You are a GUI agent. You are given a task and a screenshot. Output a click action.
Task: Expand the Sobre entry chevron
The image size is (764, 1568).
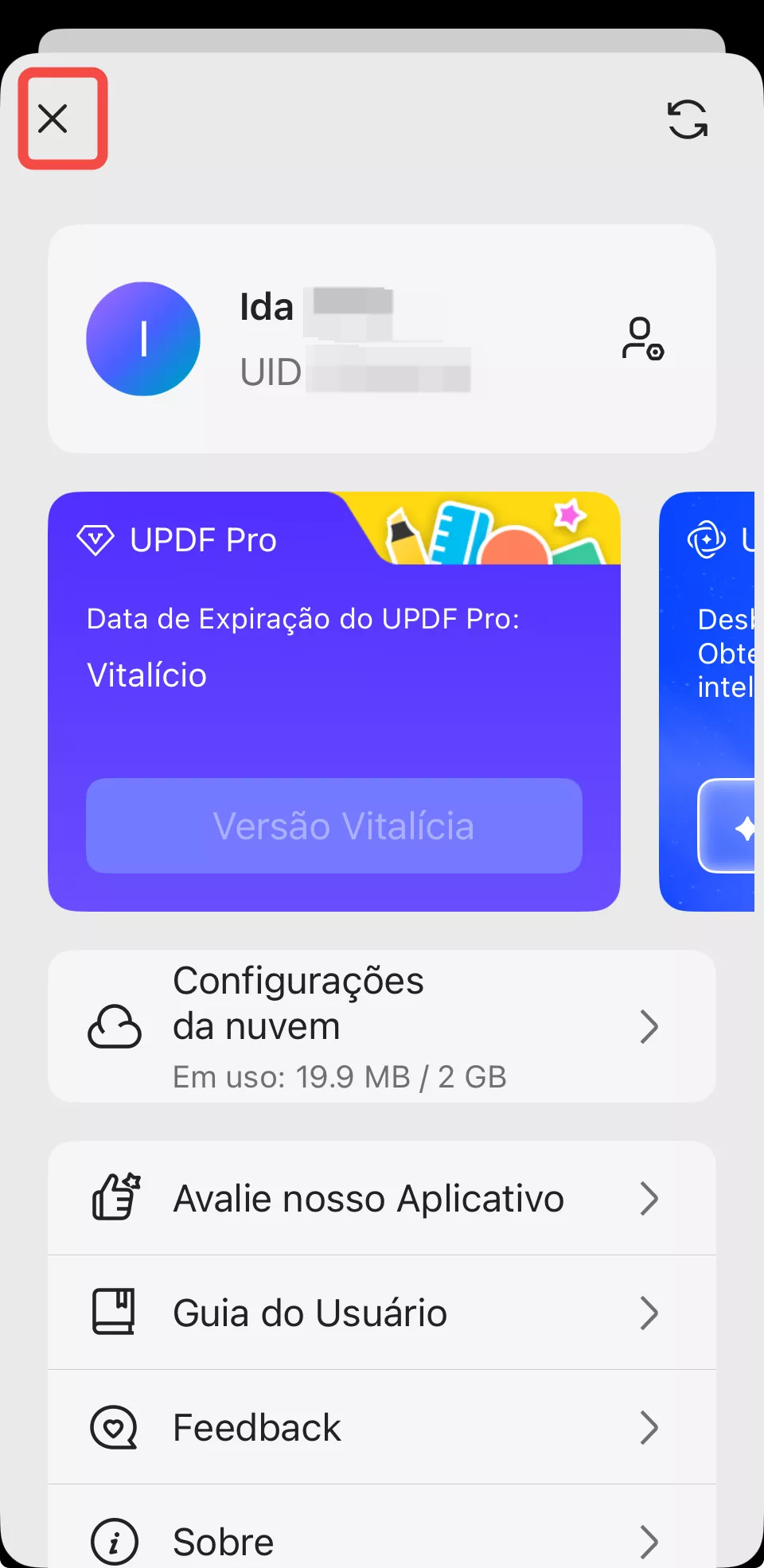click(x=649, y=1540)
